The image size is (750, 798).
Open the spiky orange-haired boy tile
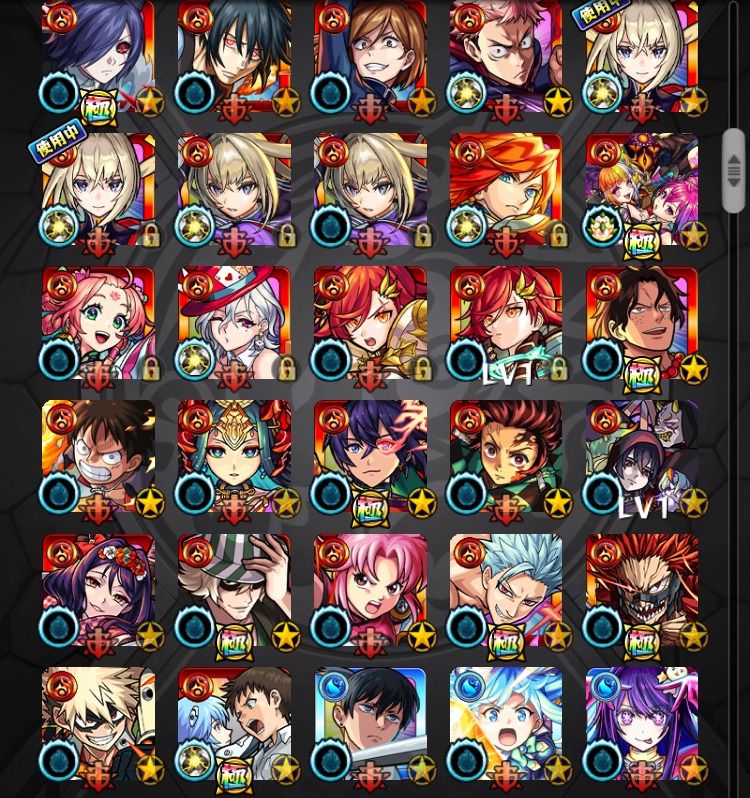506,192
